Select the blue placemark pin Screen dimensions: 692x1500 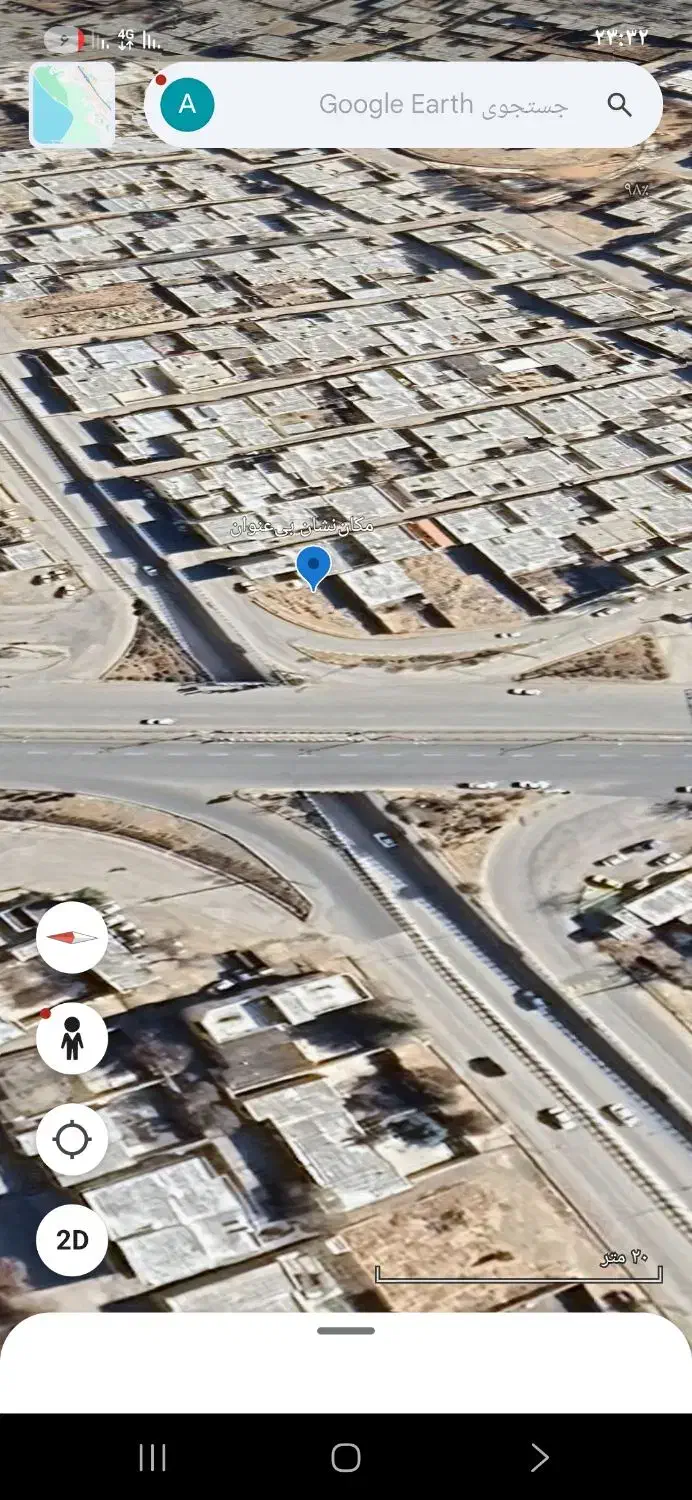coord(314,567)
